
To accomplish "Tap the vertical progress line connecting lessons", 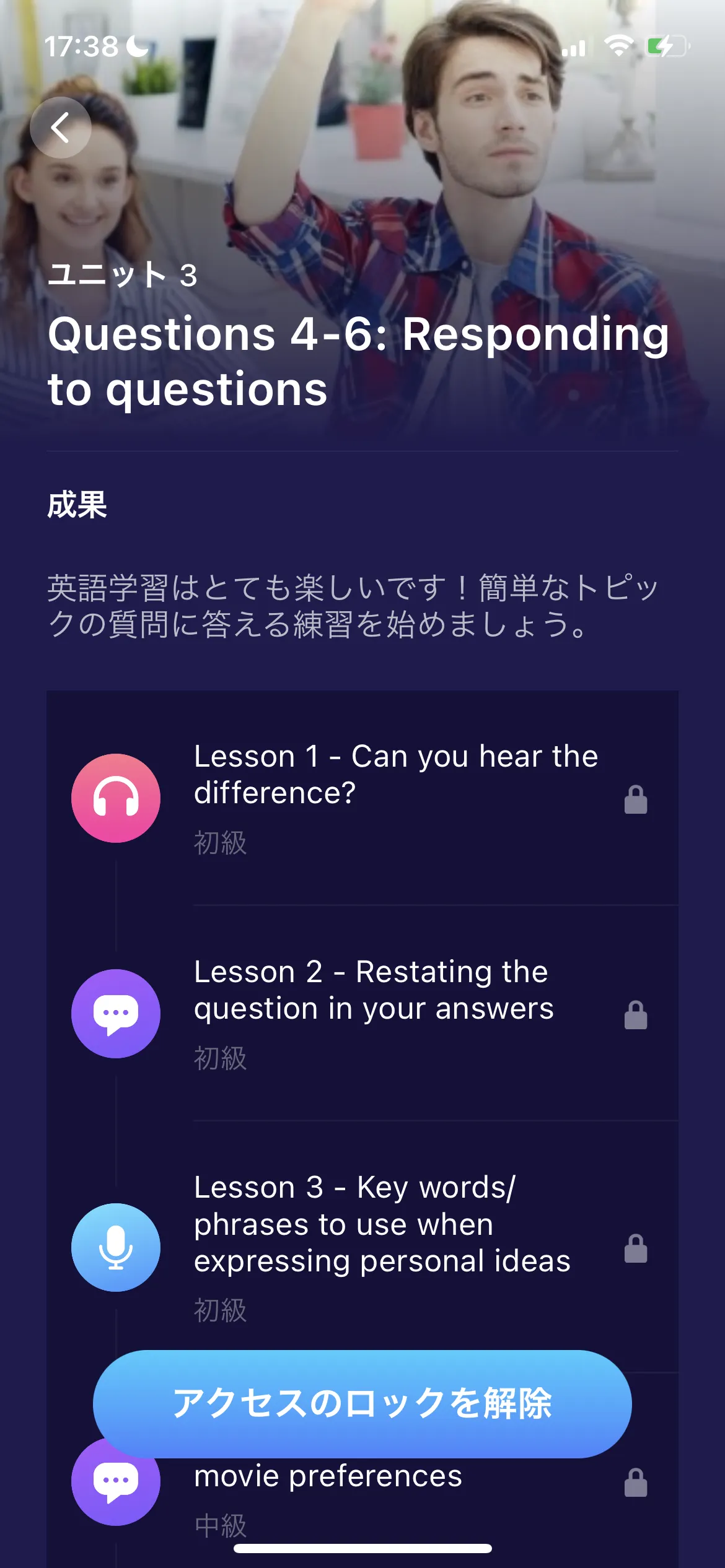I will tap(117, 910).
